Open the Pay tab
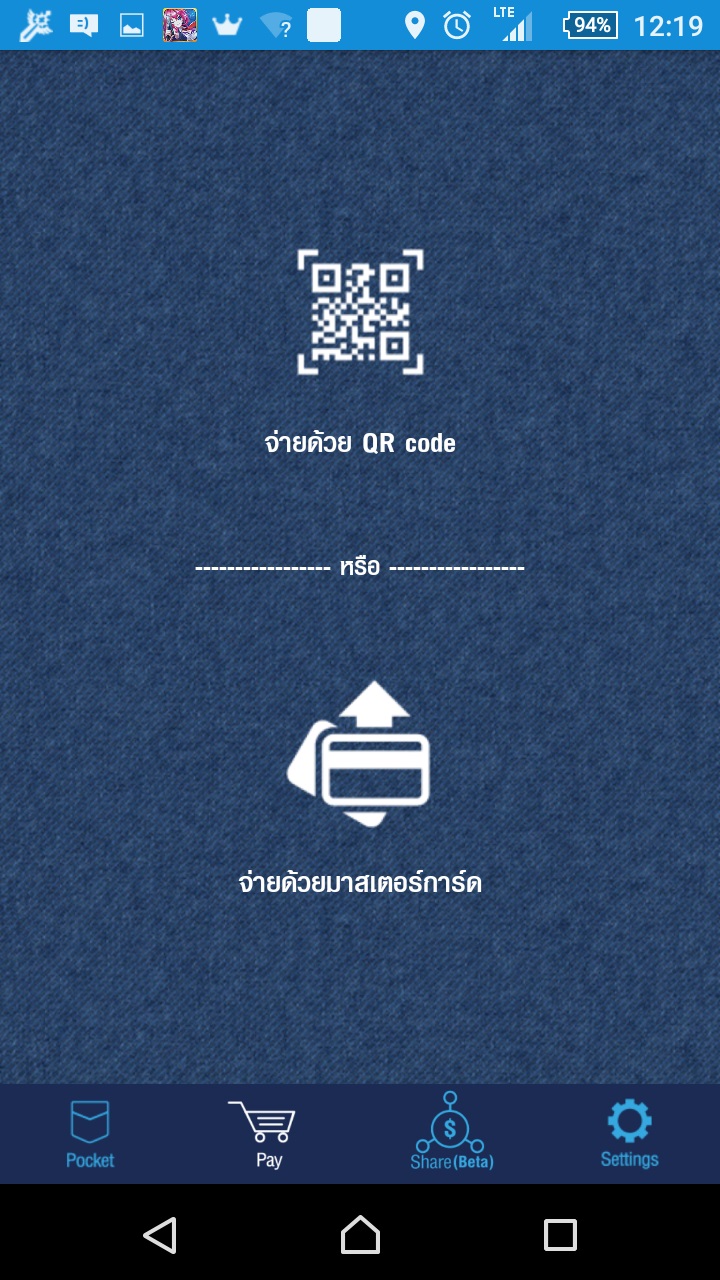This screenshot has width=720, height=1280. 269,1134
